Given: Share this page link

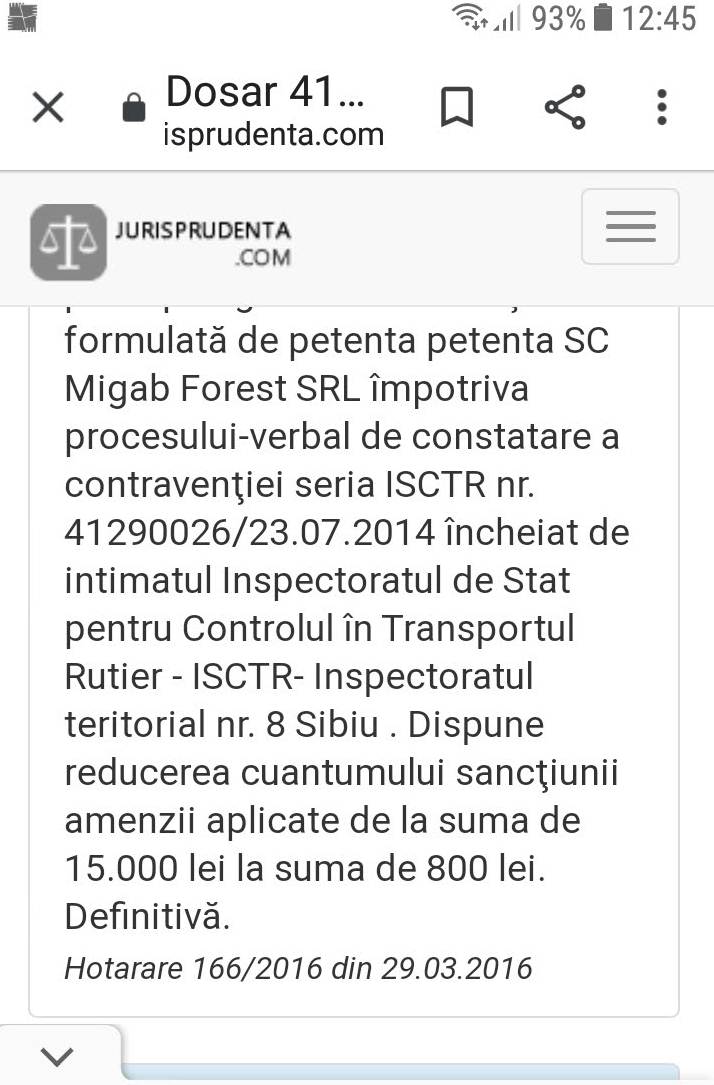Looking at the screenshot, I should point(565,107).
